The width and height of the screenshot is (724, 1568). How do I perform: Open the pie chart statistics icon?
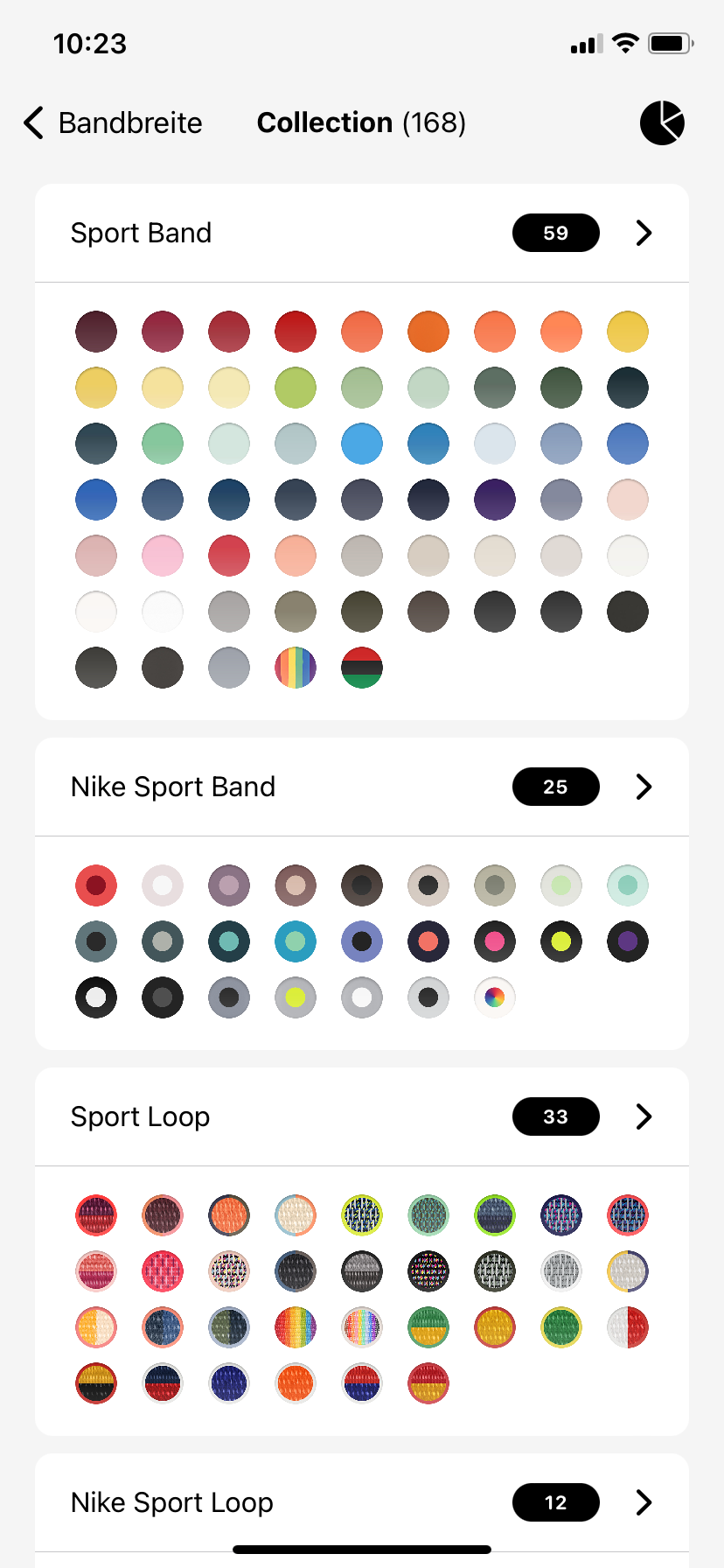click(x=662, y=123)
